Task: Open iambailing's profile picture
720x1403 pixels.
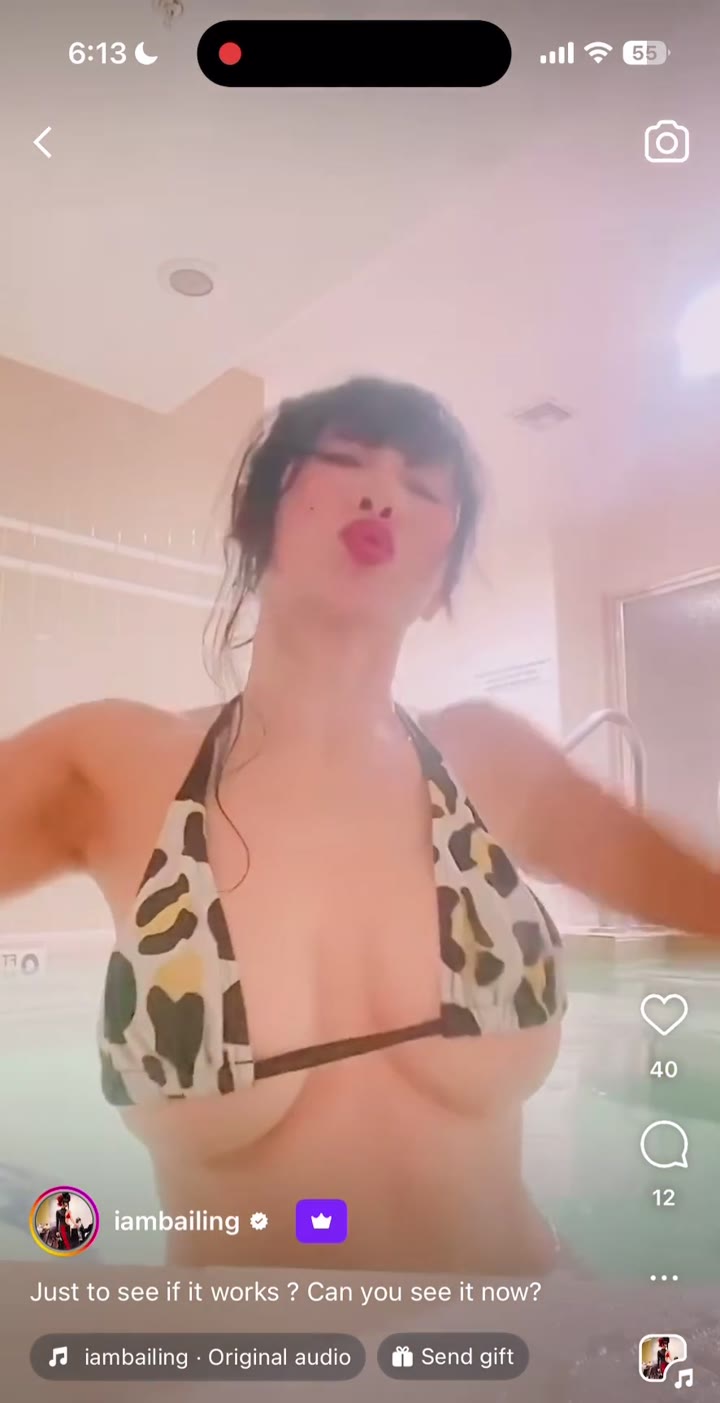Action: tap(65, 1221)
